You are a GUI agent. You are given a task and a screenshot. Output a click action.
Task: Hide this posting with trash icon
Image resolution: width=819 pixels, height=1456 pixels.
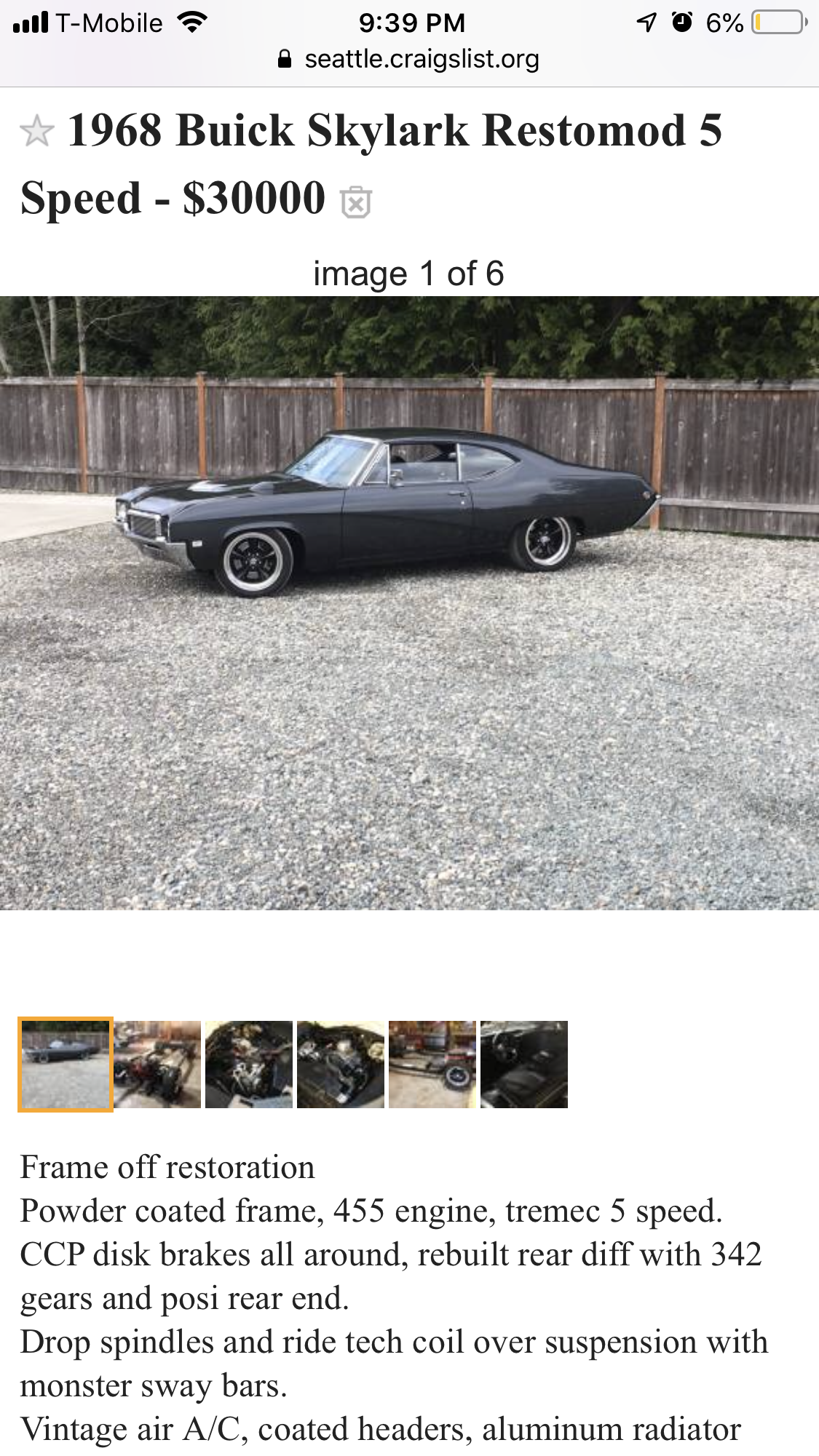356,202
